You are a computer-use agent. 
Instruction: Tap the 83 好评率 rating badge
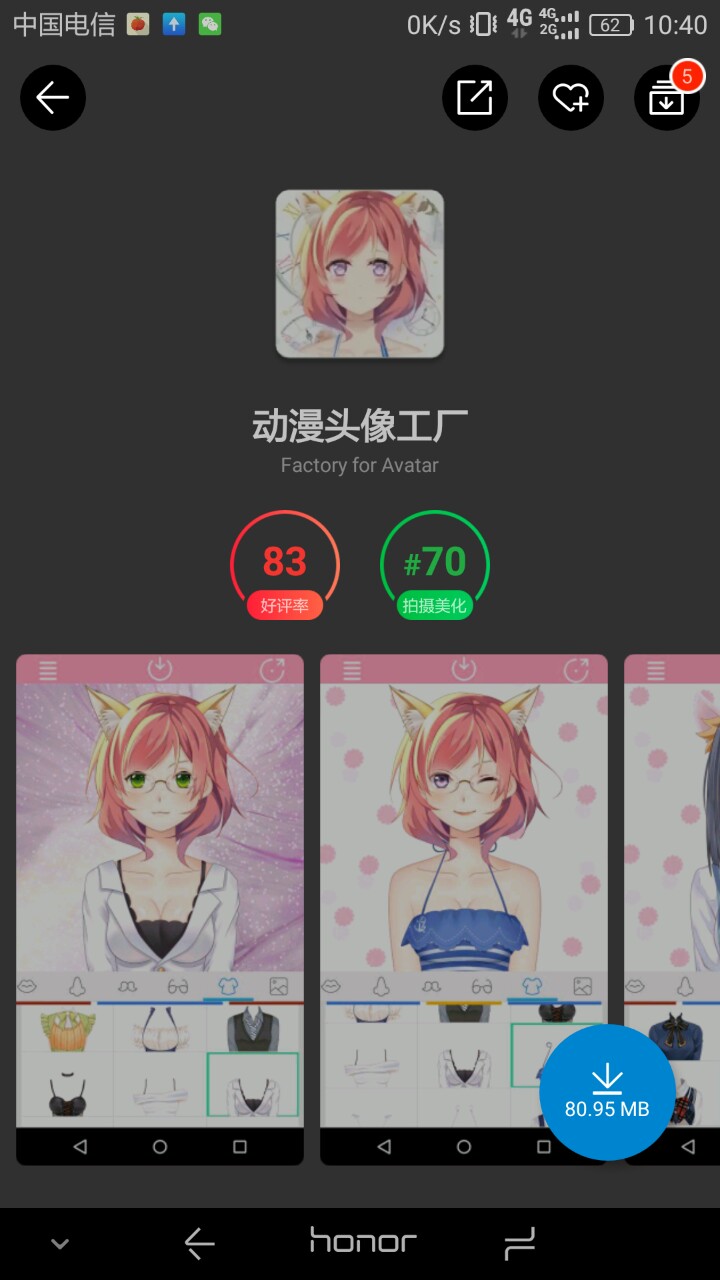[285, 566]
